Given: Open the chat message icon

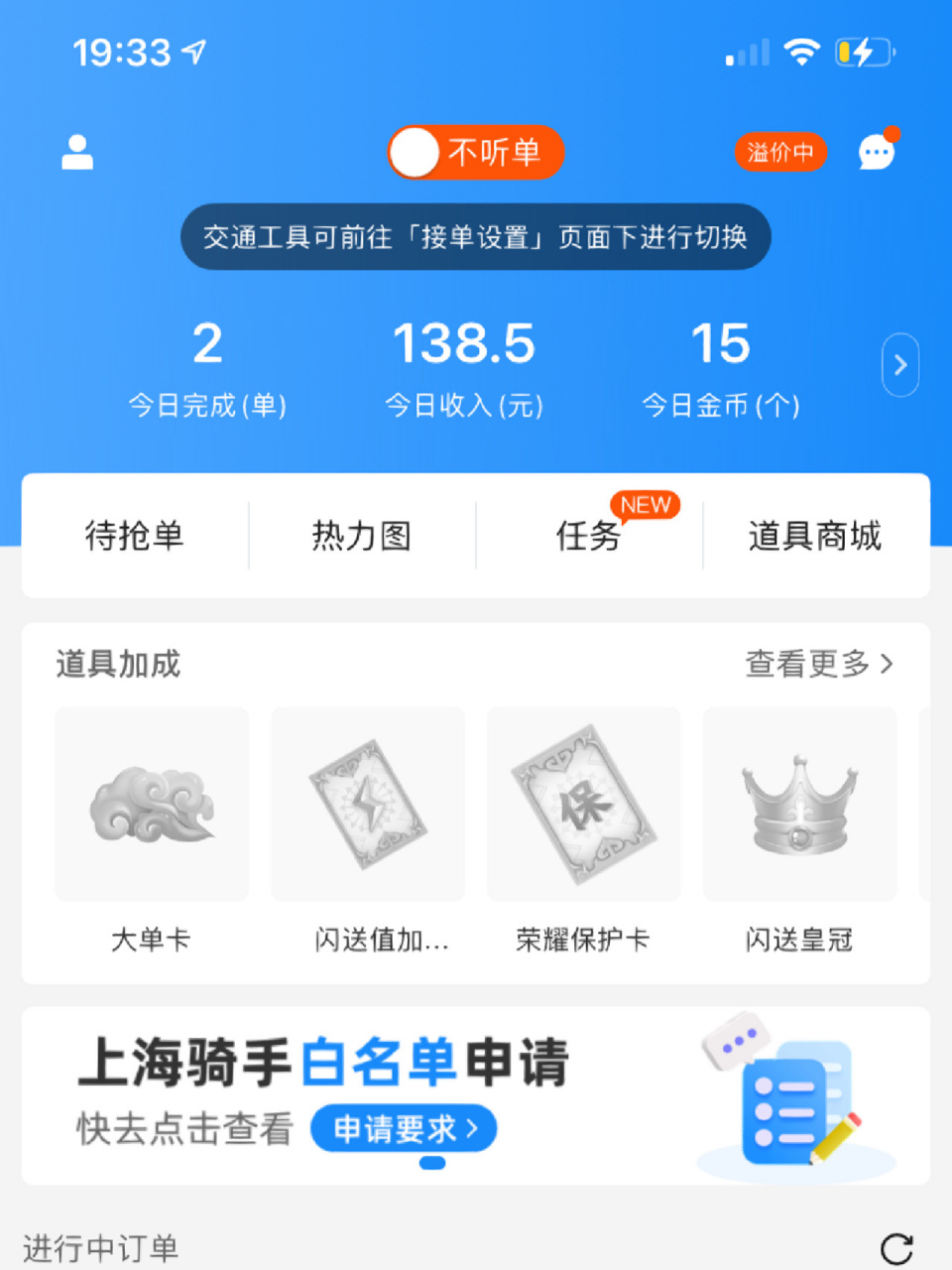Looking at the screenshot, I should coord(876,152).
